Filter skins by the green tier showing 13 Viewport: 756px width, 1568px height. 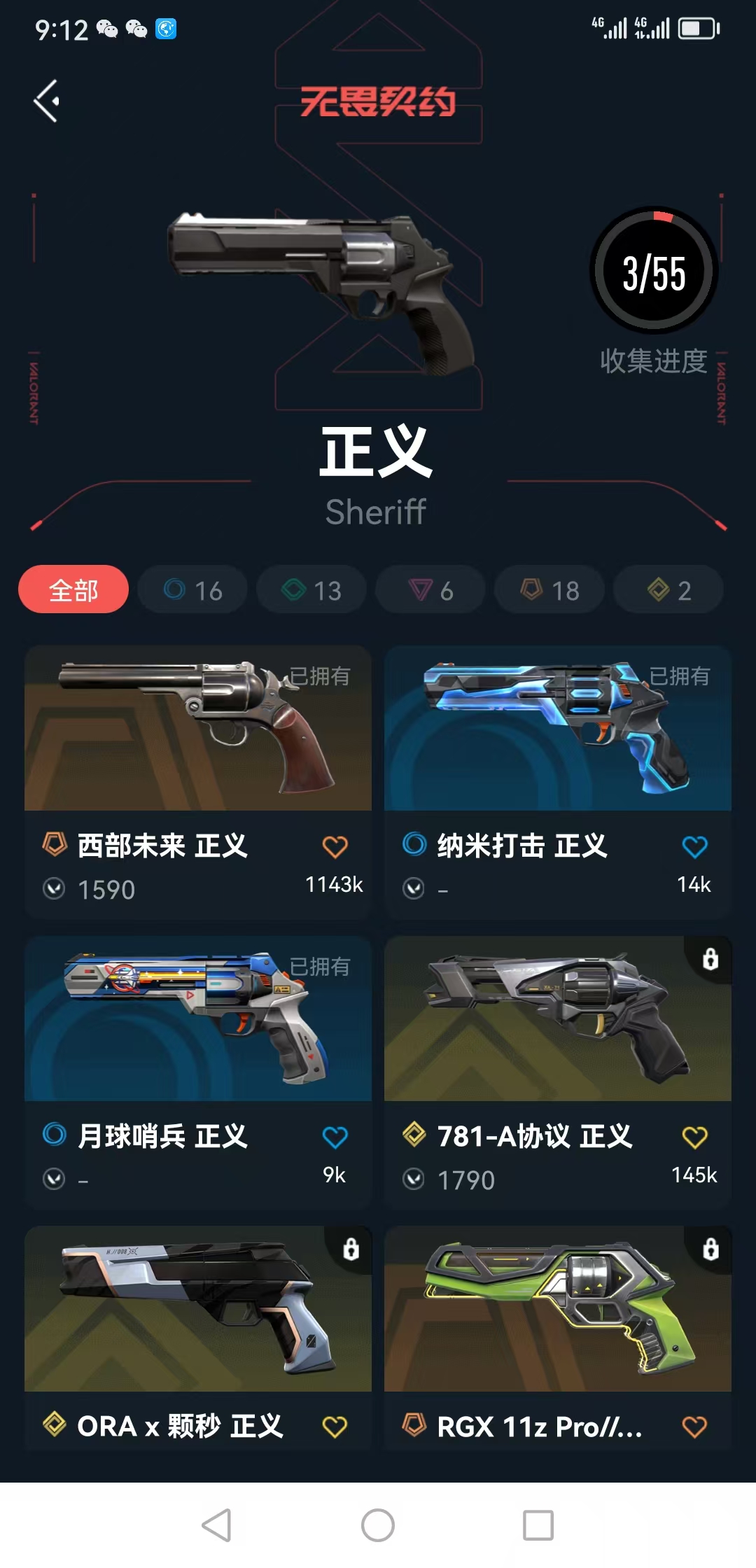click(x=311, y=589)
